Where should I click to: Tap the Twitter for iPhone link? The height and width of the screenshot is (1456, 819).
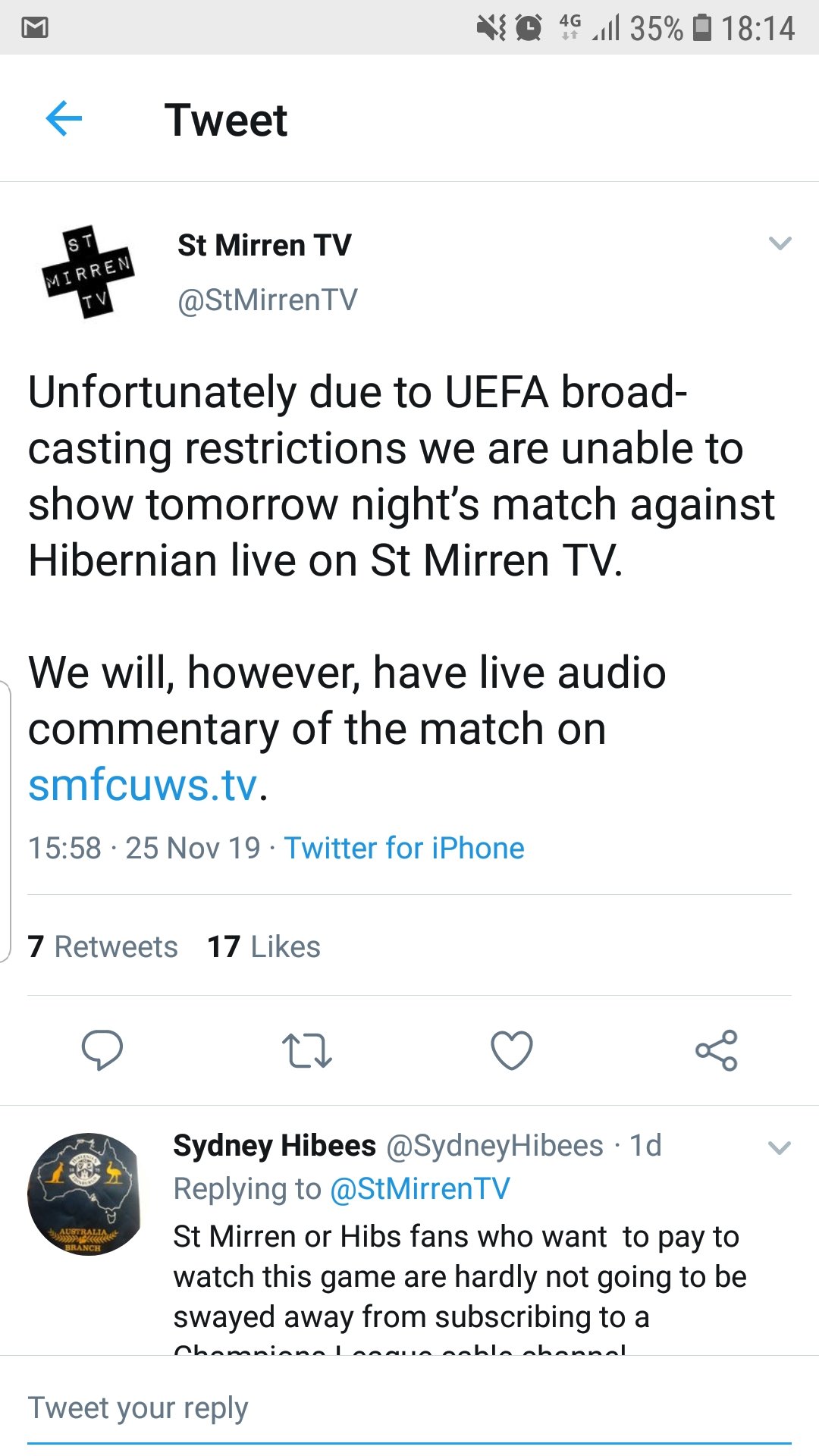coord(404,848)
